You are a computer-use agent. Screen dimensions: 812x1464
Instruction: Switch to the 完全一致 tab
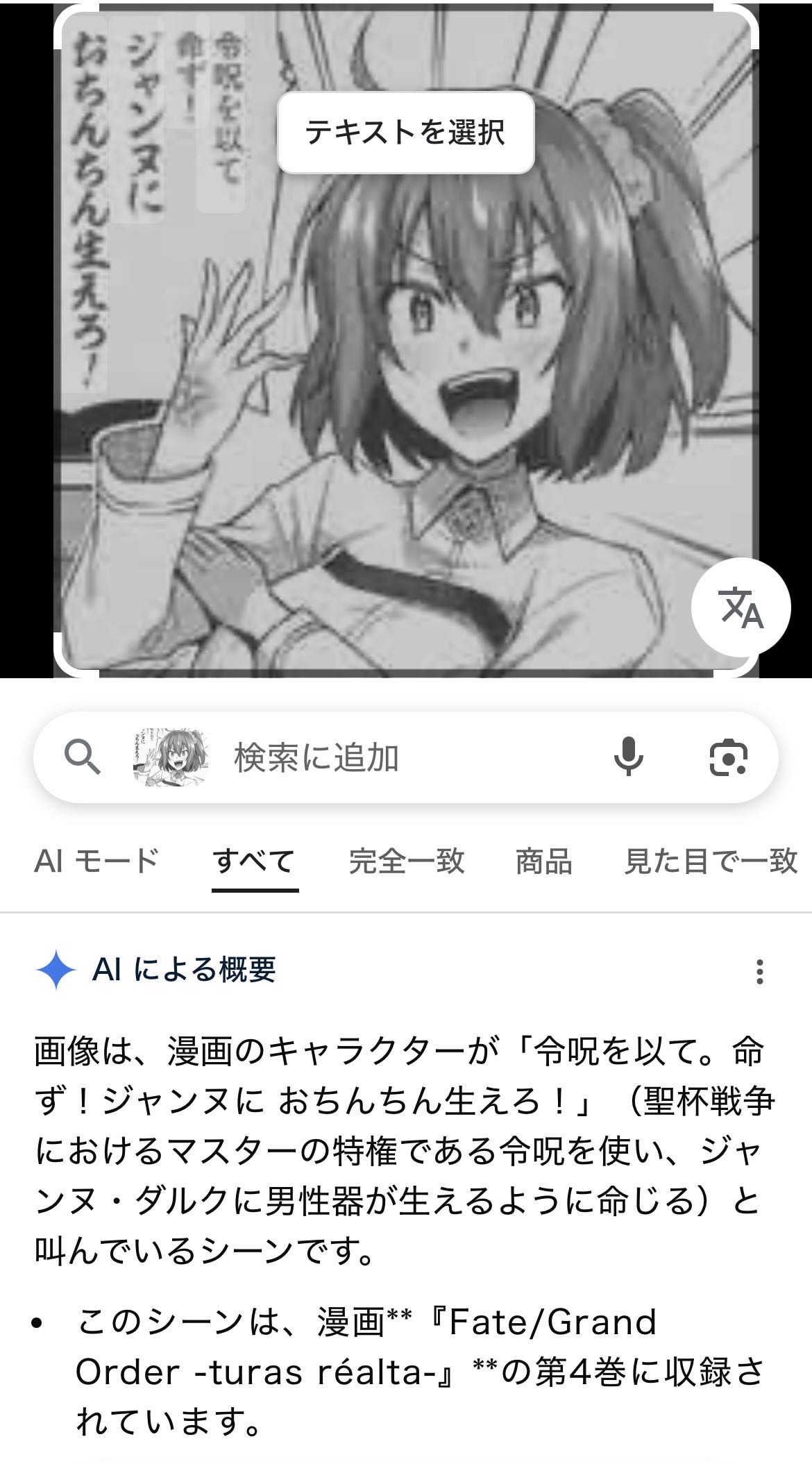click(x=407, y=861)
